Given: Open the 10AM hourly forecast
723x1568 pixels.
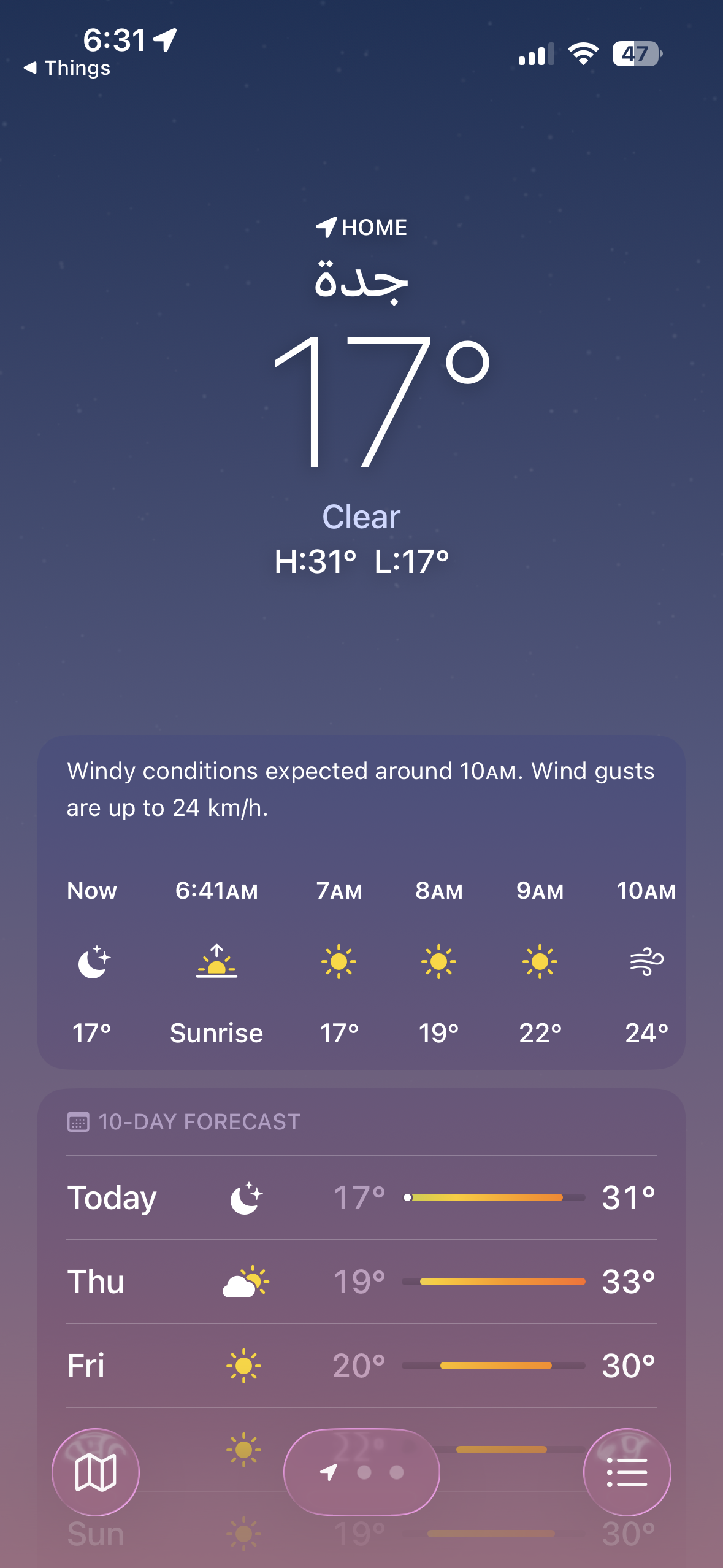Looking at the screenshot, I should 646,961.
